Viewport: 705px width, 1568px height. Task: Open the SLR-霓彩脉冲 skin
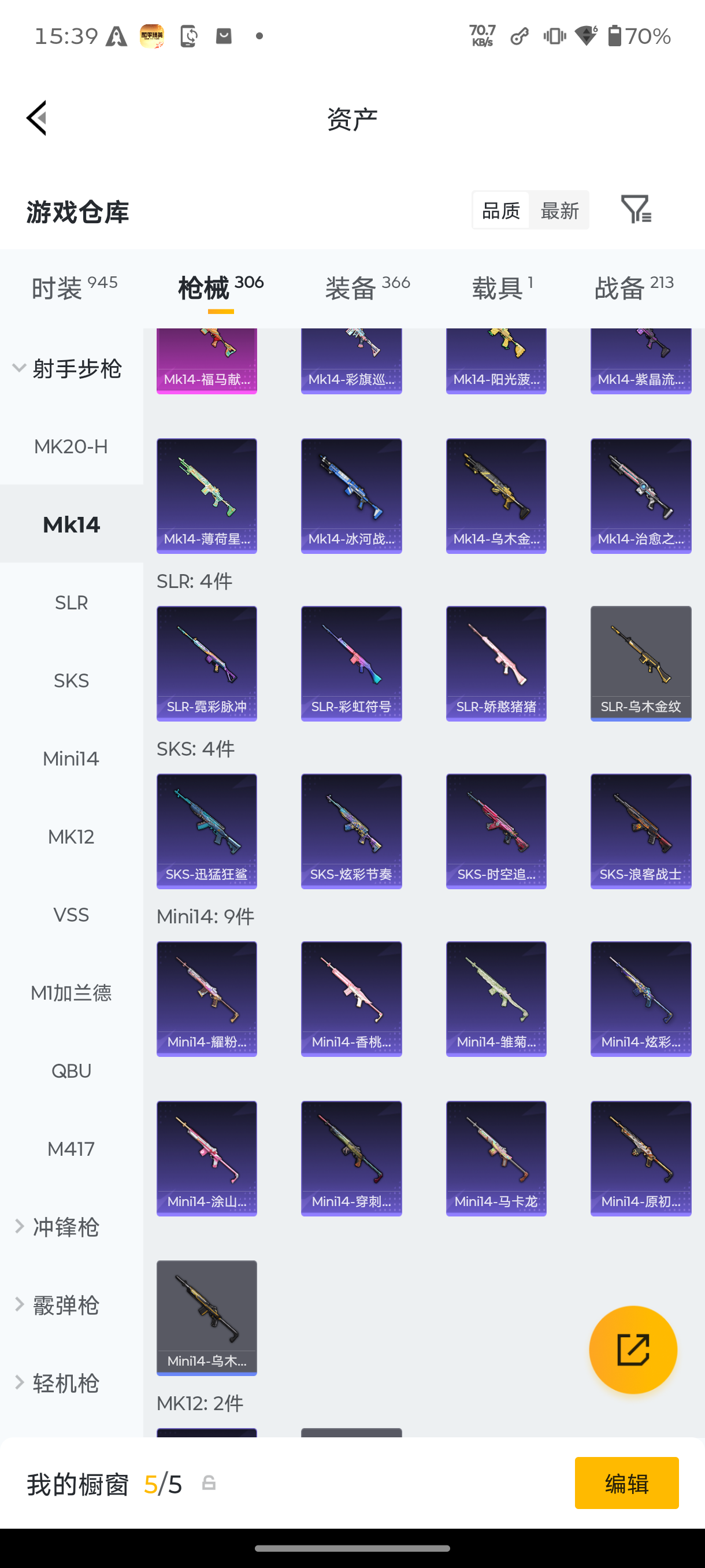pyautogui.click(x=207, y=664)
